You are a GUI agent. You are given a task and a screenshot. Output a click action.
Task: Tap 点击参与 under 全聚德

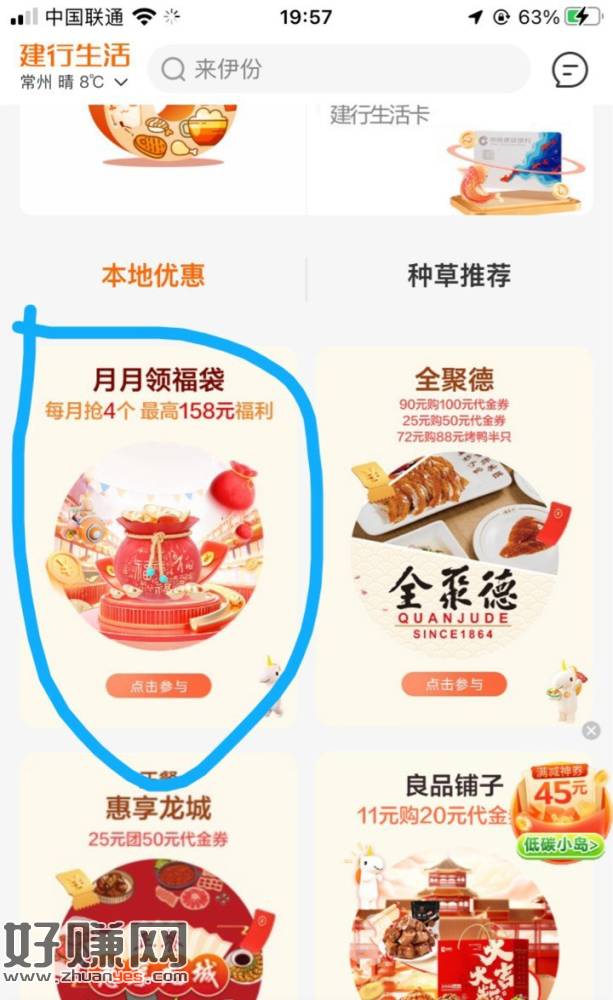click(x=454, y=684)
